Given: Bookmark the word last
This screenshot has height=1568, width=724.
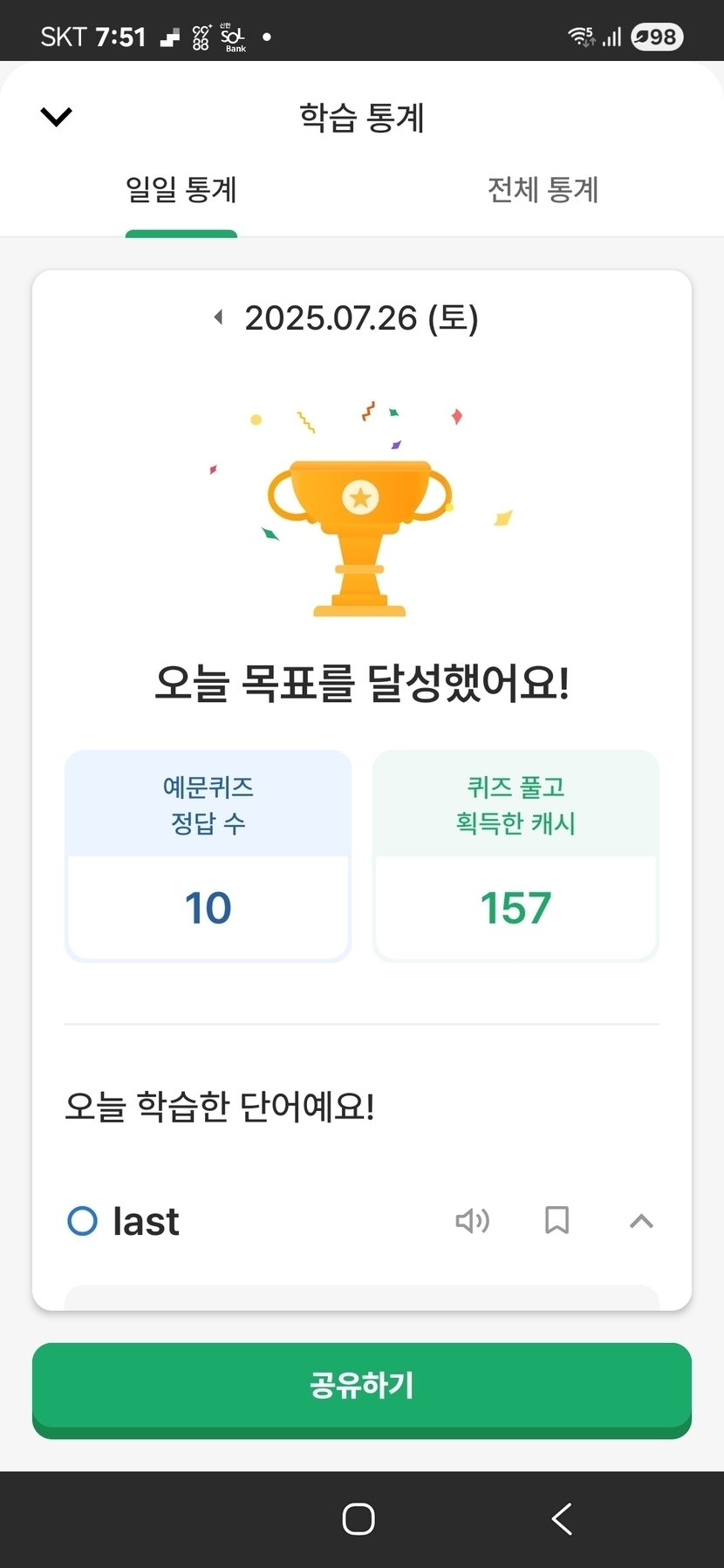Looking at the screenshot, I should tap(557, 1220).
